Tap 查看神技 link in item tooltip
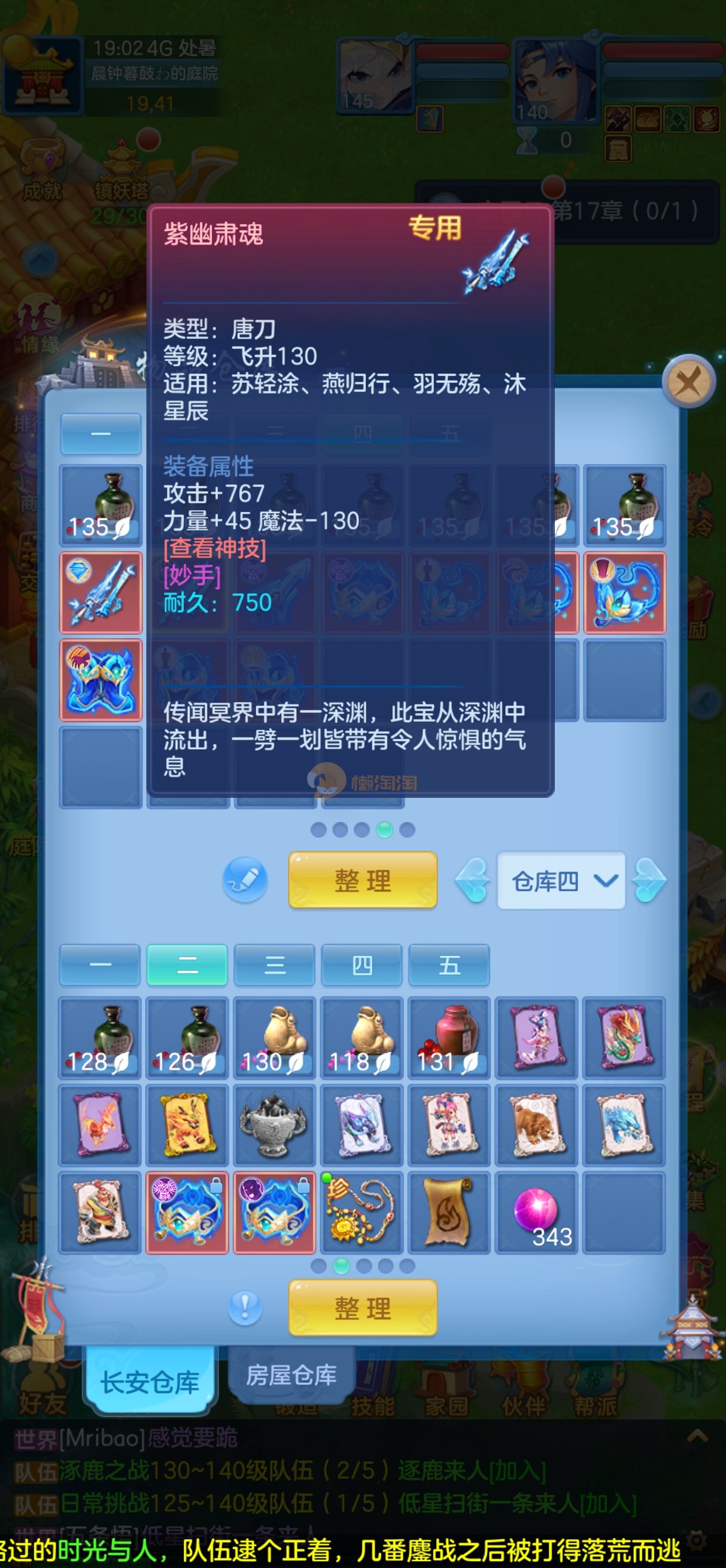 click(x=215, y=548)
